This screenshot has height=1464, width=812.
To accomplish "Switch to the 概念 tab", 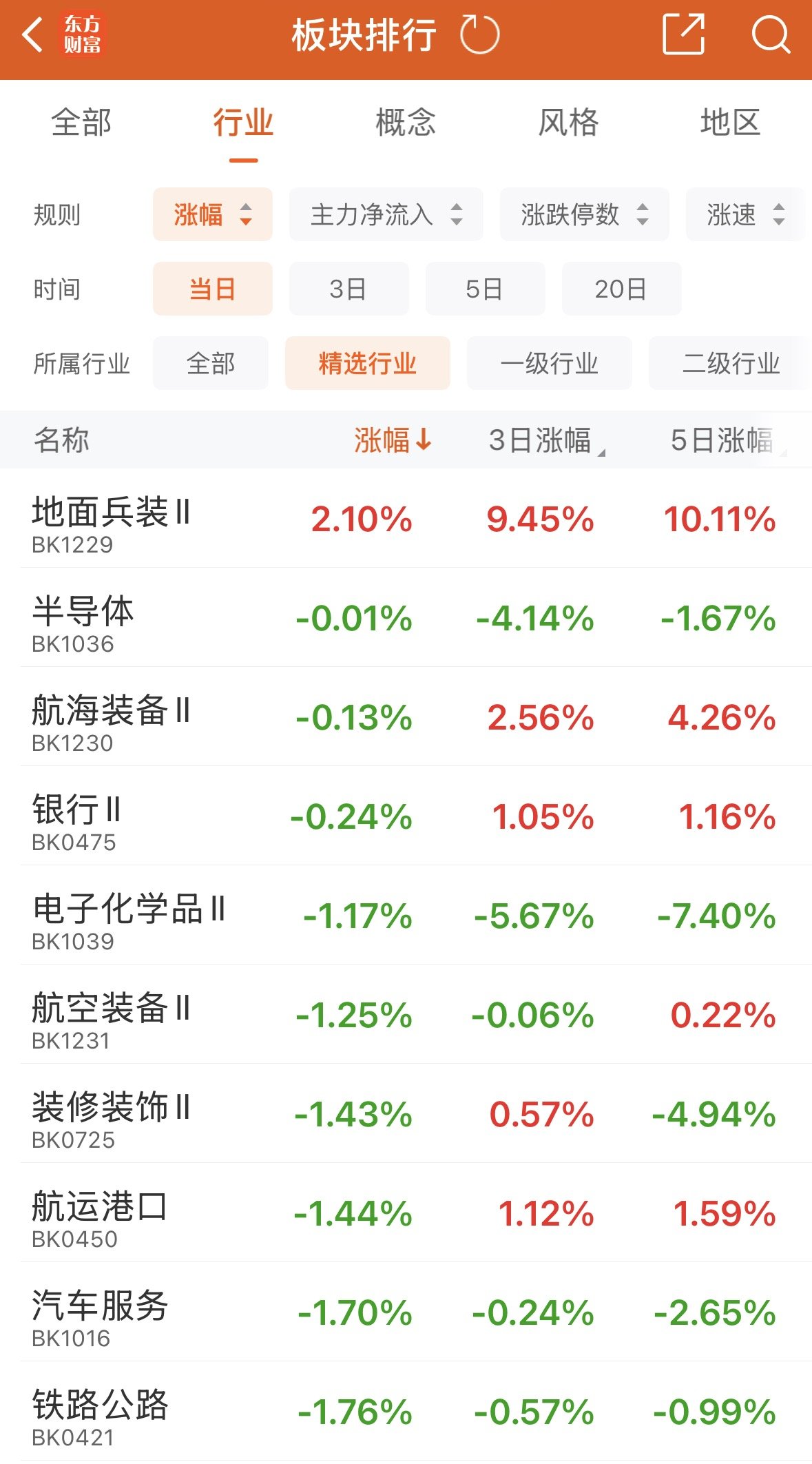I will [406, 123].
